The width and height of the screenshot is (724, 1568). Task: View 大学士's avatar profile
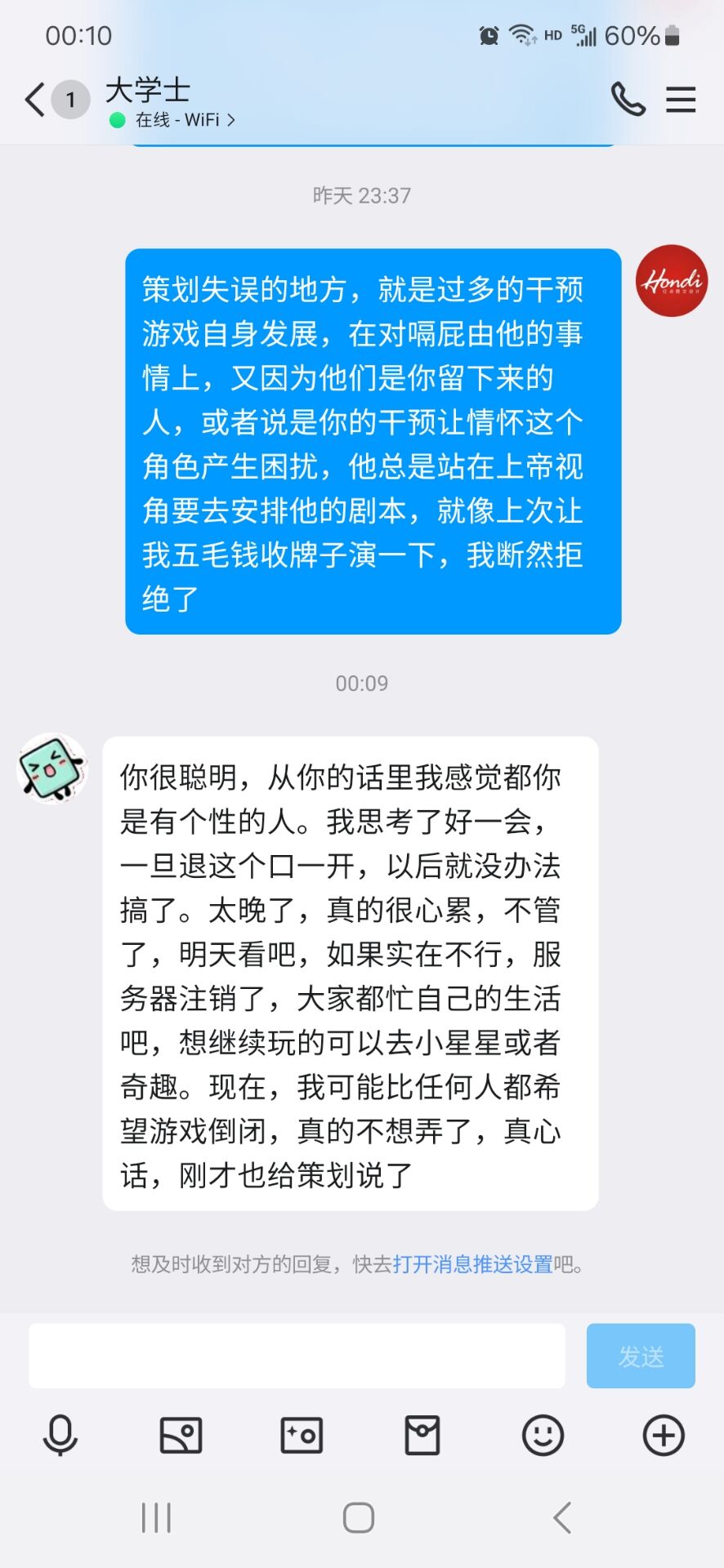[52, 768]
